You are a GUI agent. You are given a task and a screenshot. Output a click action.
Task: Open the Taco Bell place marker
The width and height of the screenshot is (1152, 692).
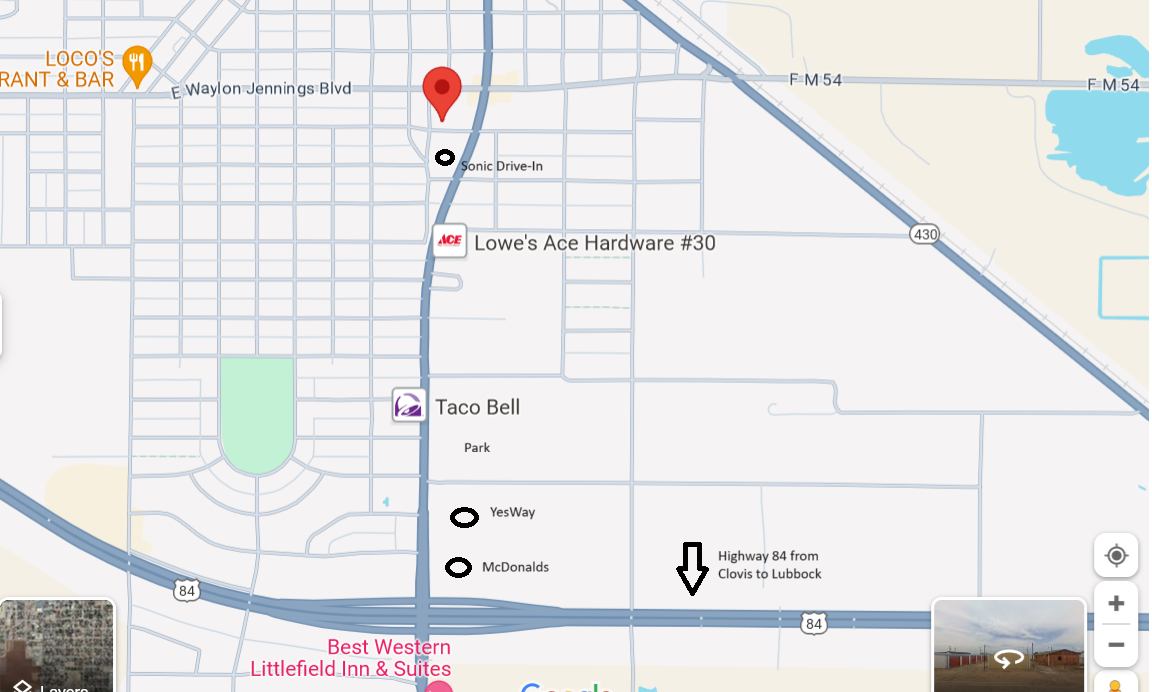[409, 405]
